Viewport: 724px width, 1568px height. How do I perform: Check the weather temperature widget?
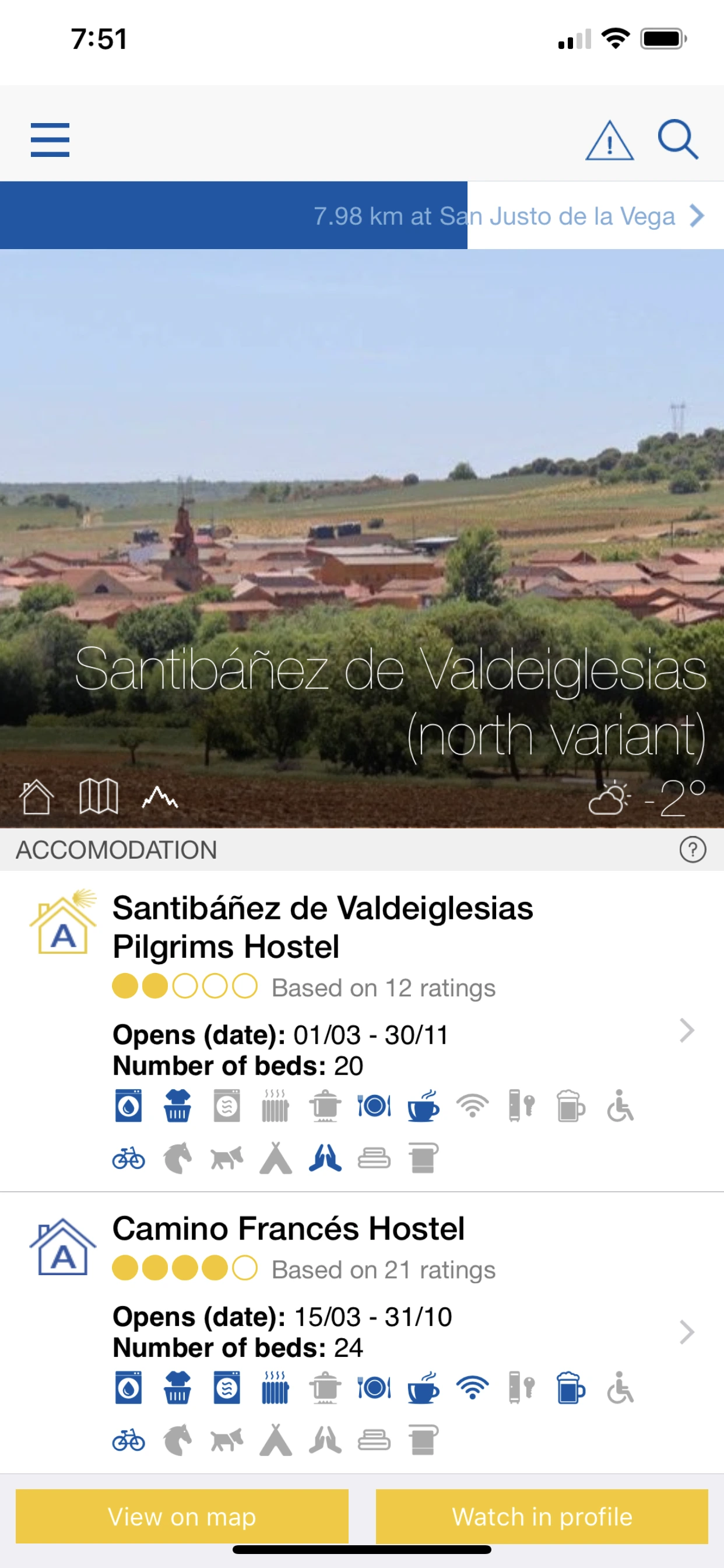646,797
